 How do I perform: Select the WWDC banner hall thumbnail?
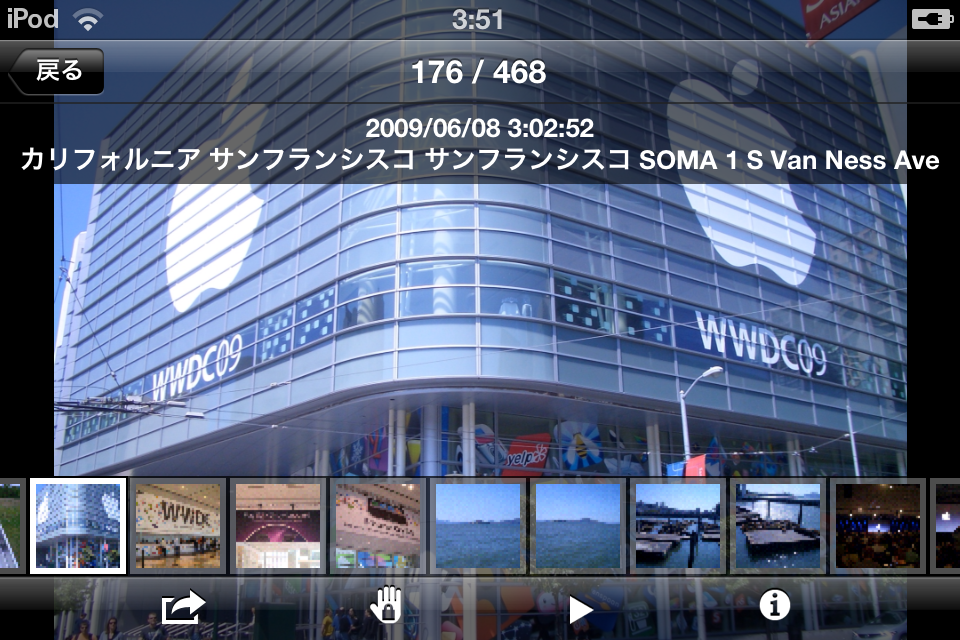point(178,525)
